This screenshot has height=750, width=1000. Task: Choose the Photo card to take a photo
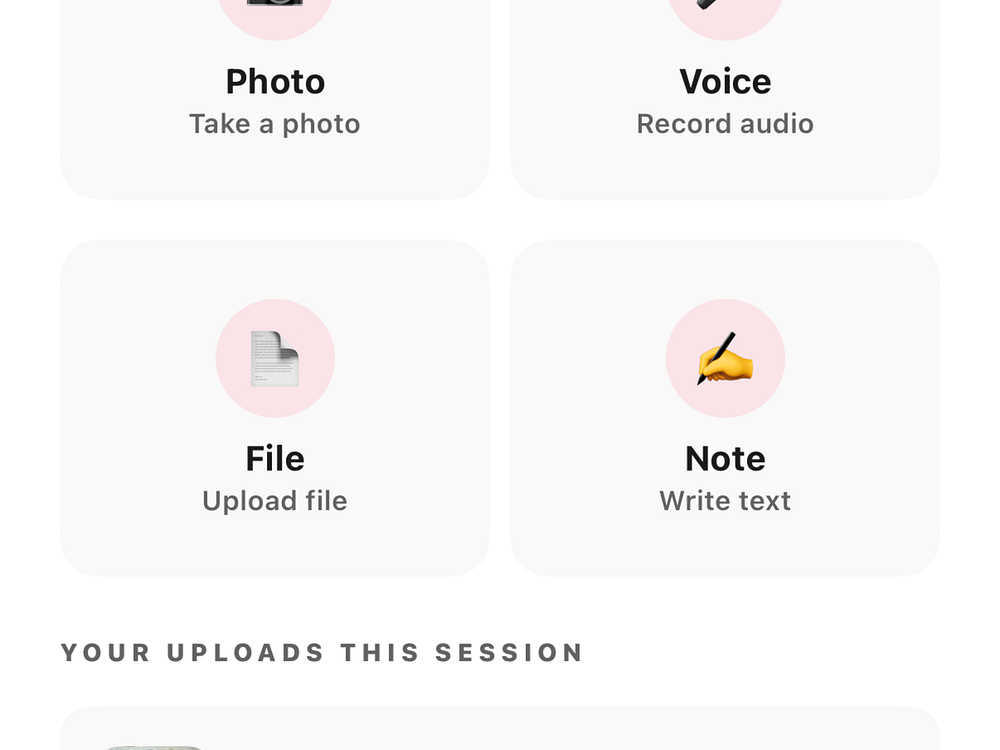click(x=275, y=100)
